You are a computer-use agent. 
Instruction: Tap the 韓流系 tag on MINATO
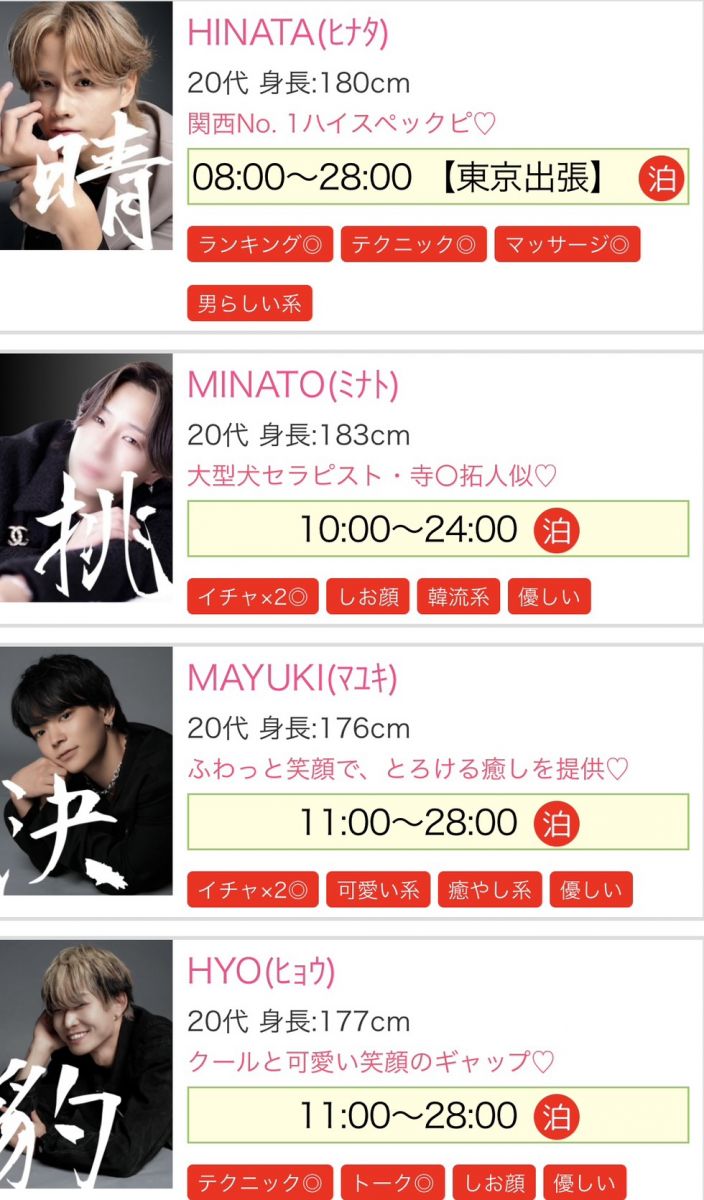click(x=457, y=597)
